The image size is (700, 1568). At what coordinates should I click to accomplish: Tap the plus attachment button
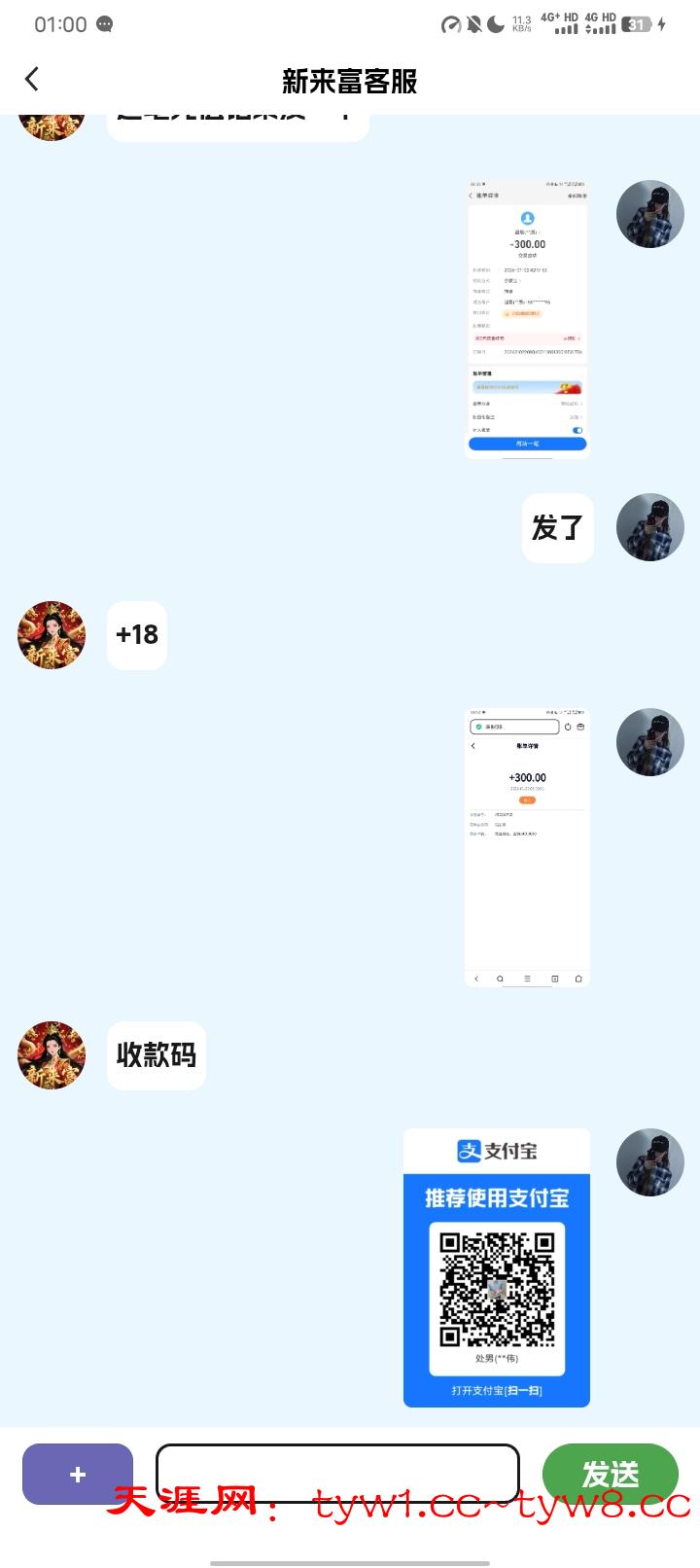[x=78, y=1474]
